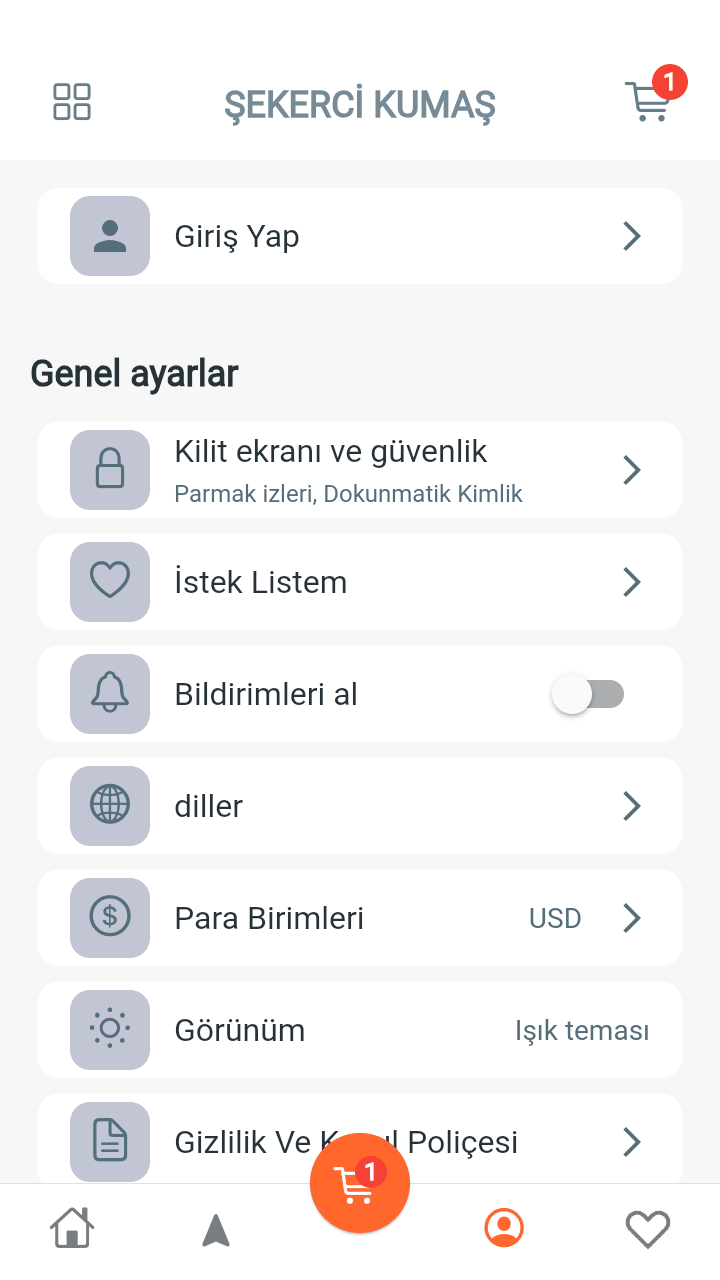Switch to the profile tab
Image resolution: width=720 pixels, height=1280 pixels.
504,1228
